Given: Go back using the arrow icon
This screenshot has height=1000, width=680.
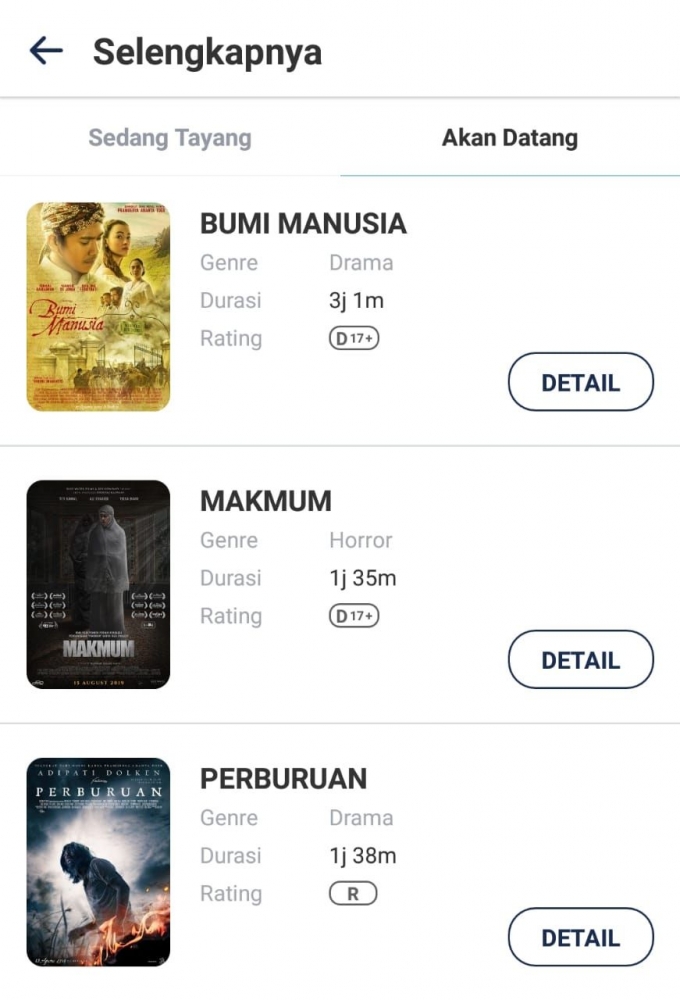Looking at the screenshot, I should point(46,50).
